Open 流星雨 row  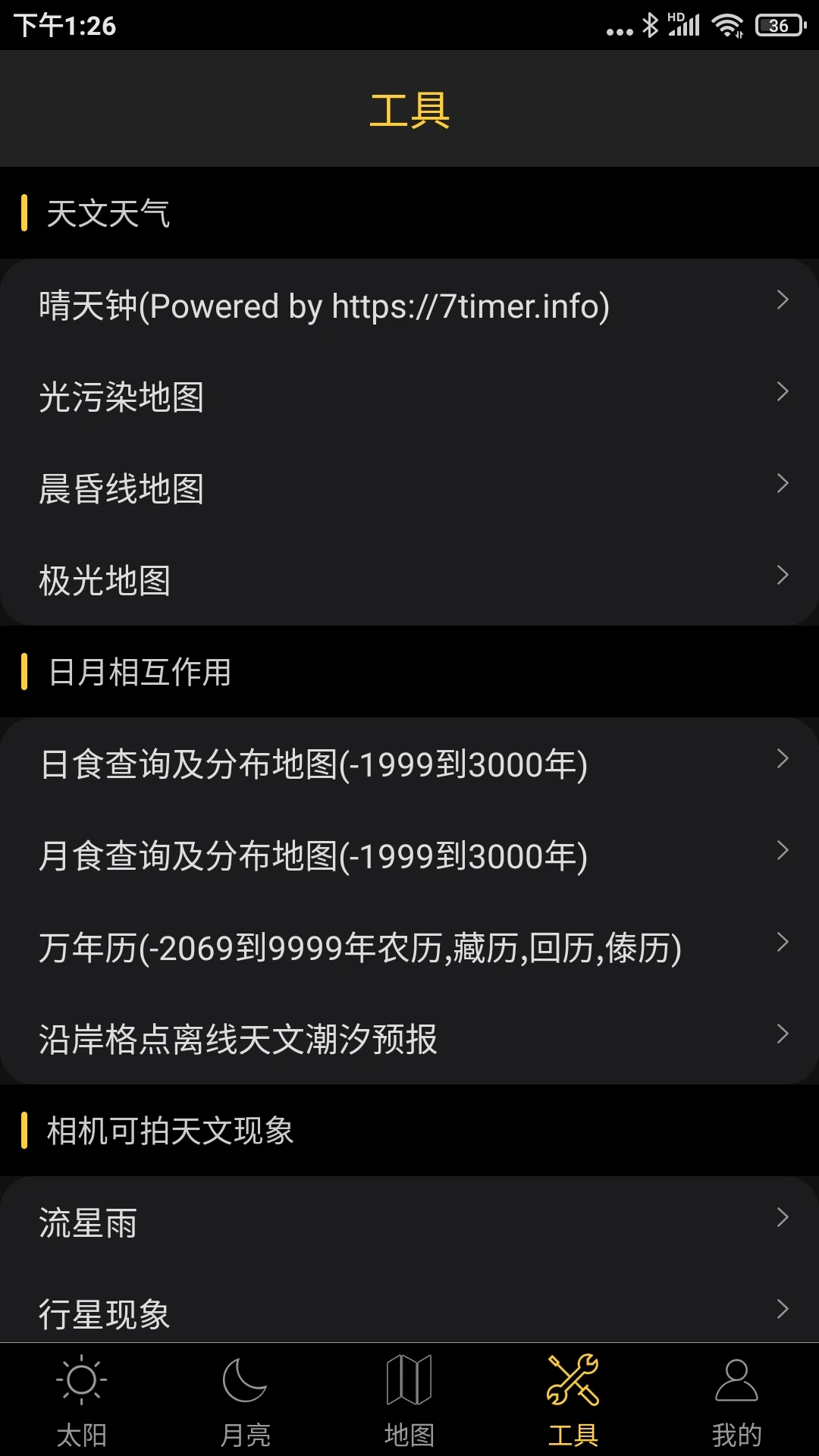pyautogui.click(x=409, y=1223)
